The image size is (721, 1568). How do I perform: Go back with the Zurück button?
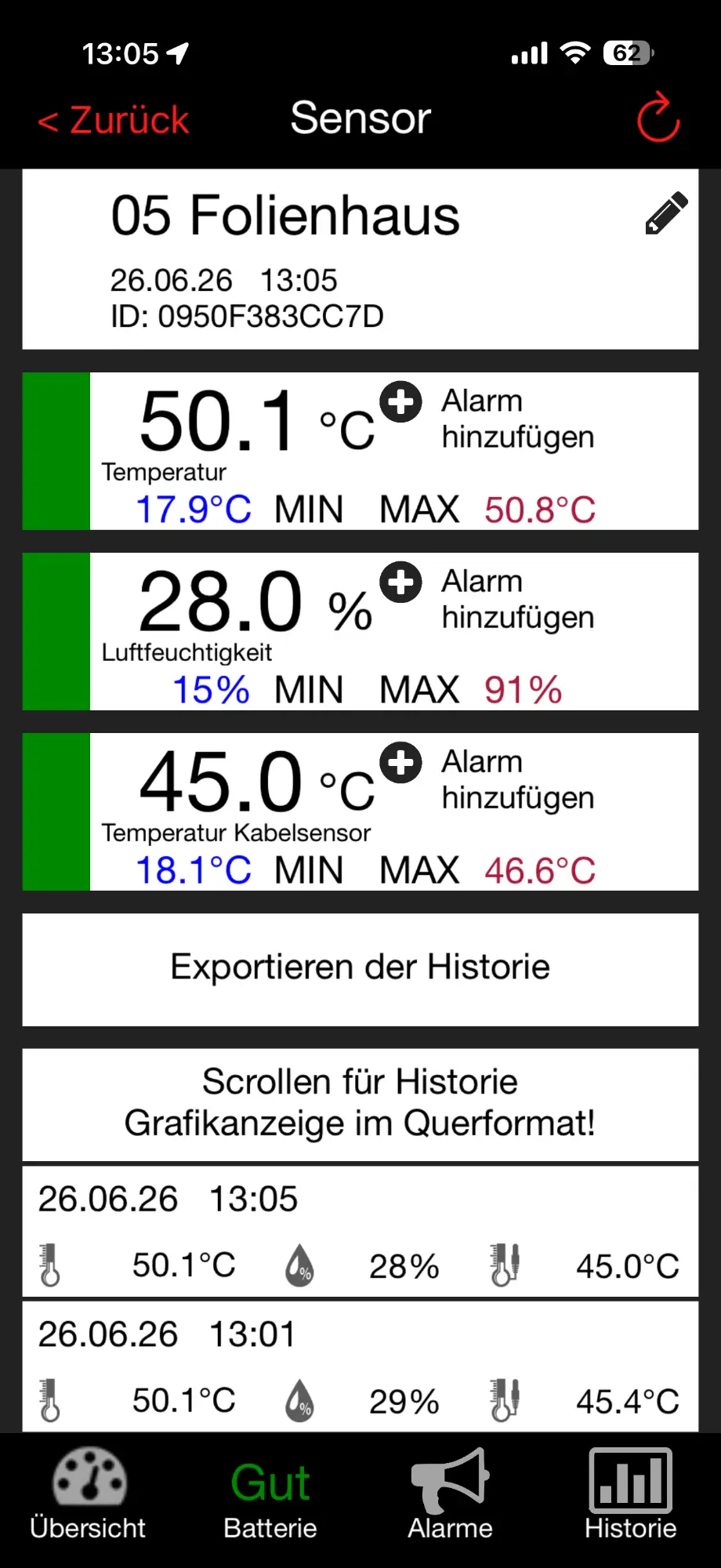(114, 120)
